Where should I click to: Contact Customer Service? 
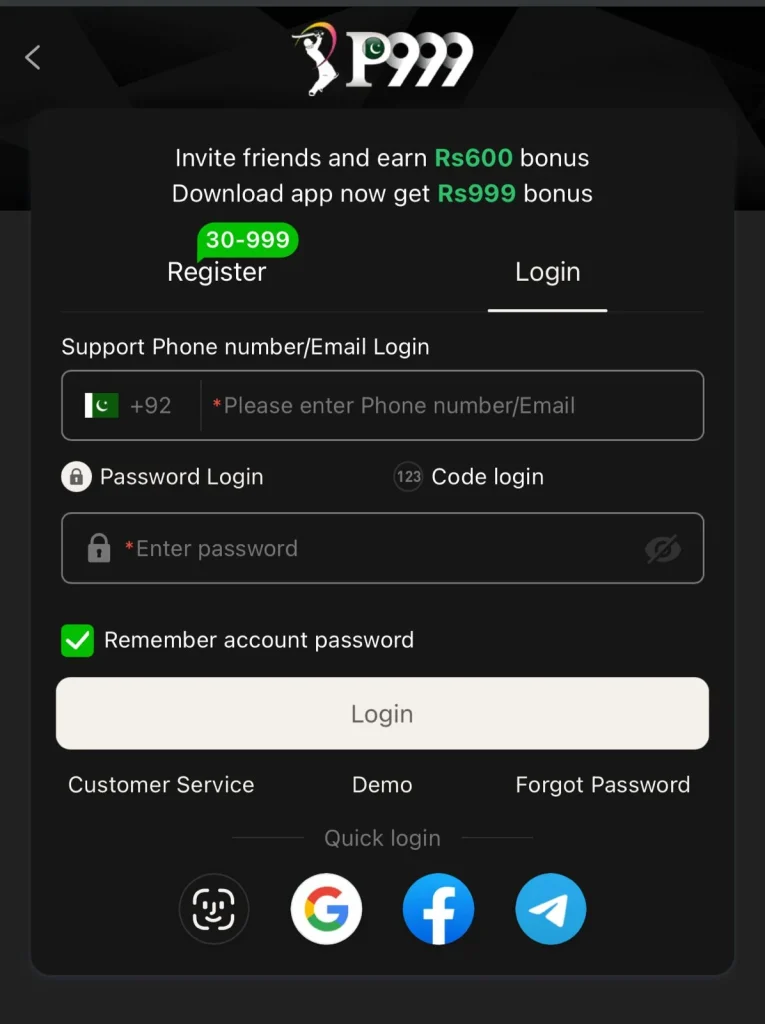[x=160, y=785]
